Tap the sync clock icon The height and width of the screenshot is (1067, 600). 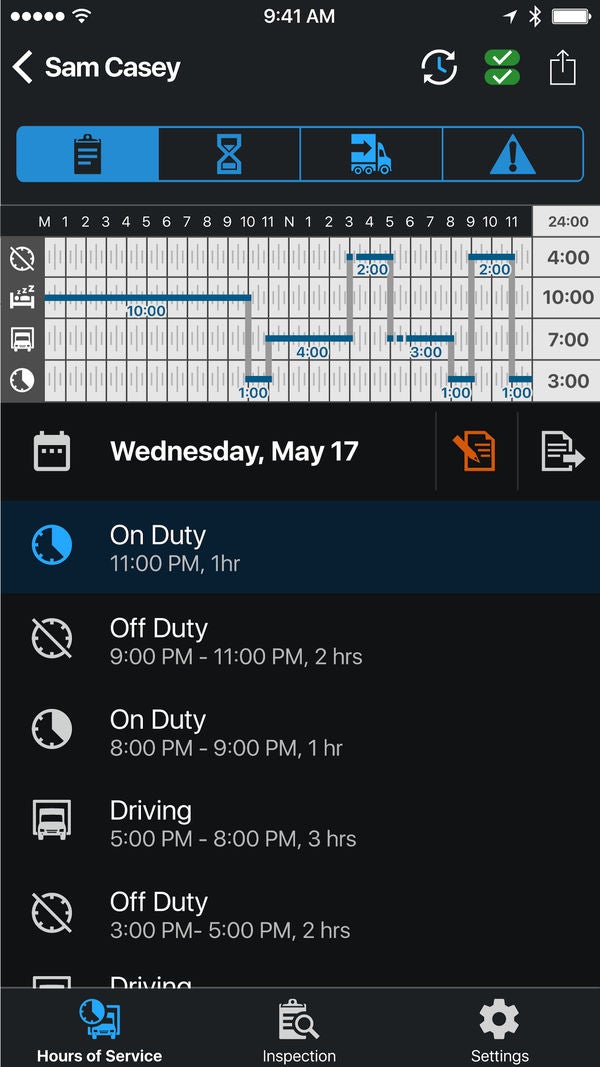(x=439, y=67)
